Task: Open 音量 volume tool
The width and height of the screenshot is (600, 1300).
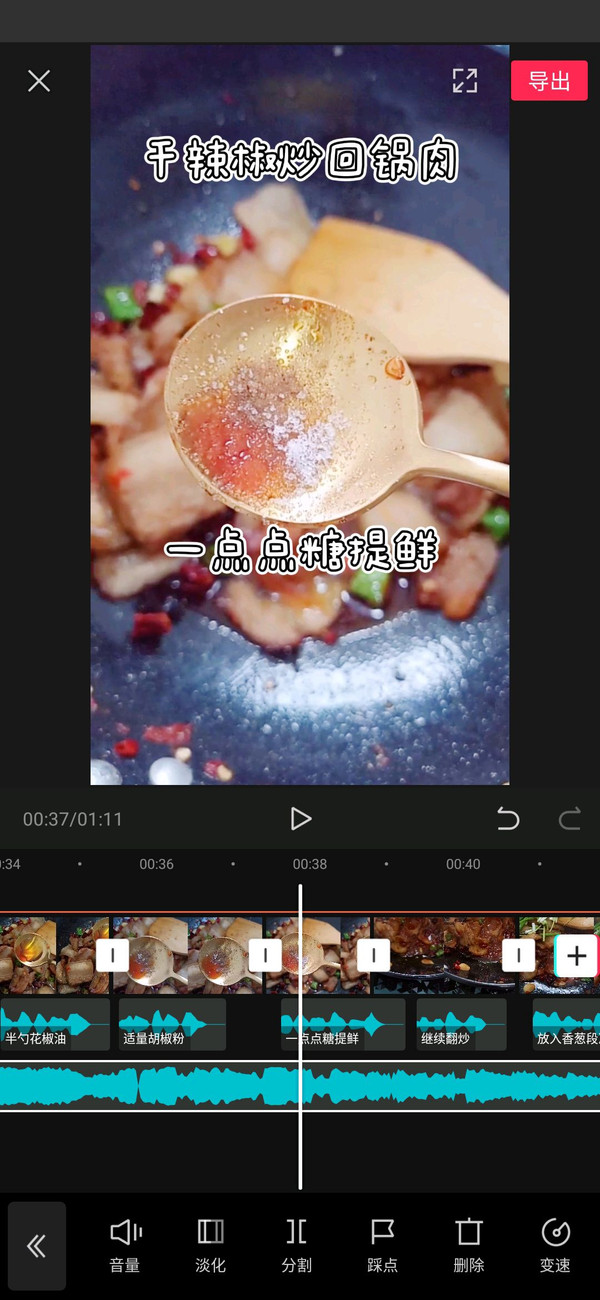Action: click(125, 1245)
